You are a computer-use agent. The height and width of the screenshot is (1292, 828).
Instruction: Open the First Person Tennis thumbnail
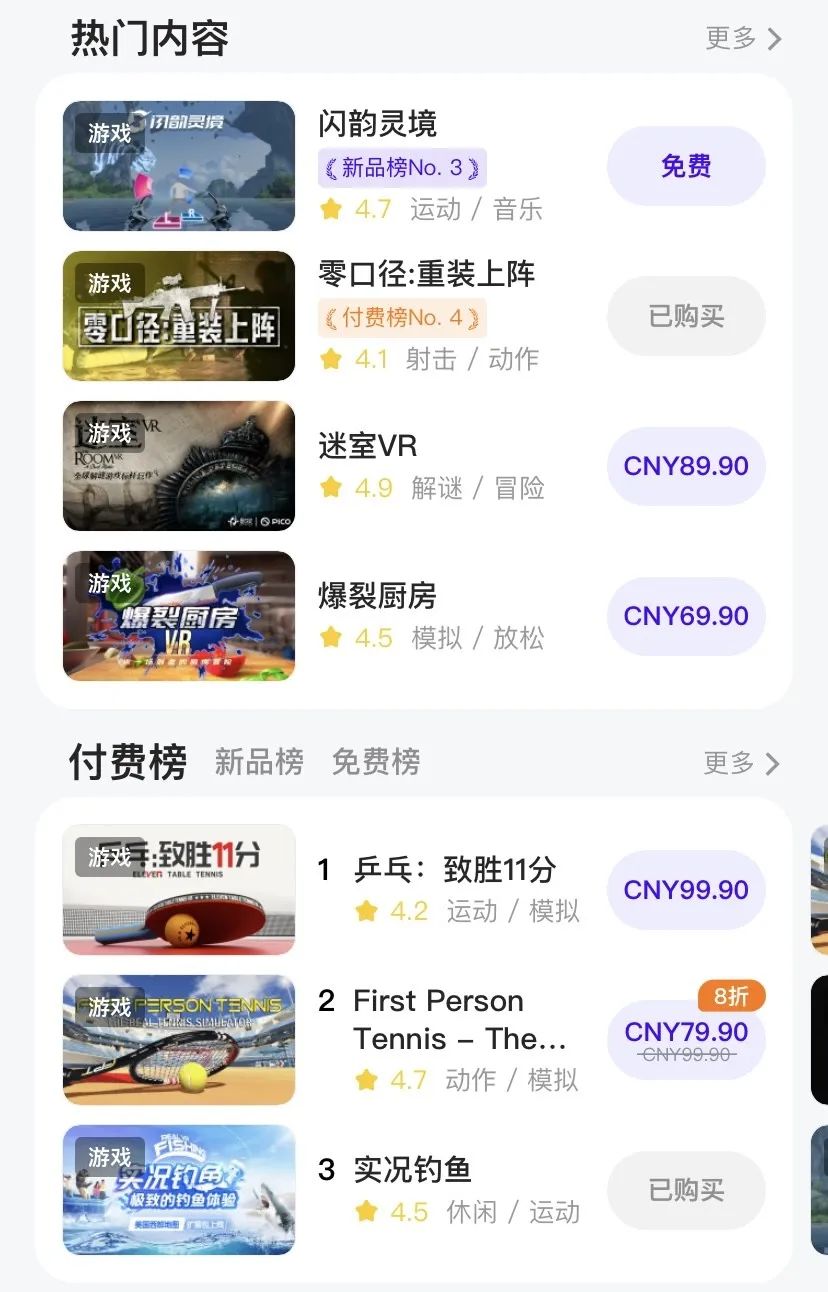(179, 1040)
